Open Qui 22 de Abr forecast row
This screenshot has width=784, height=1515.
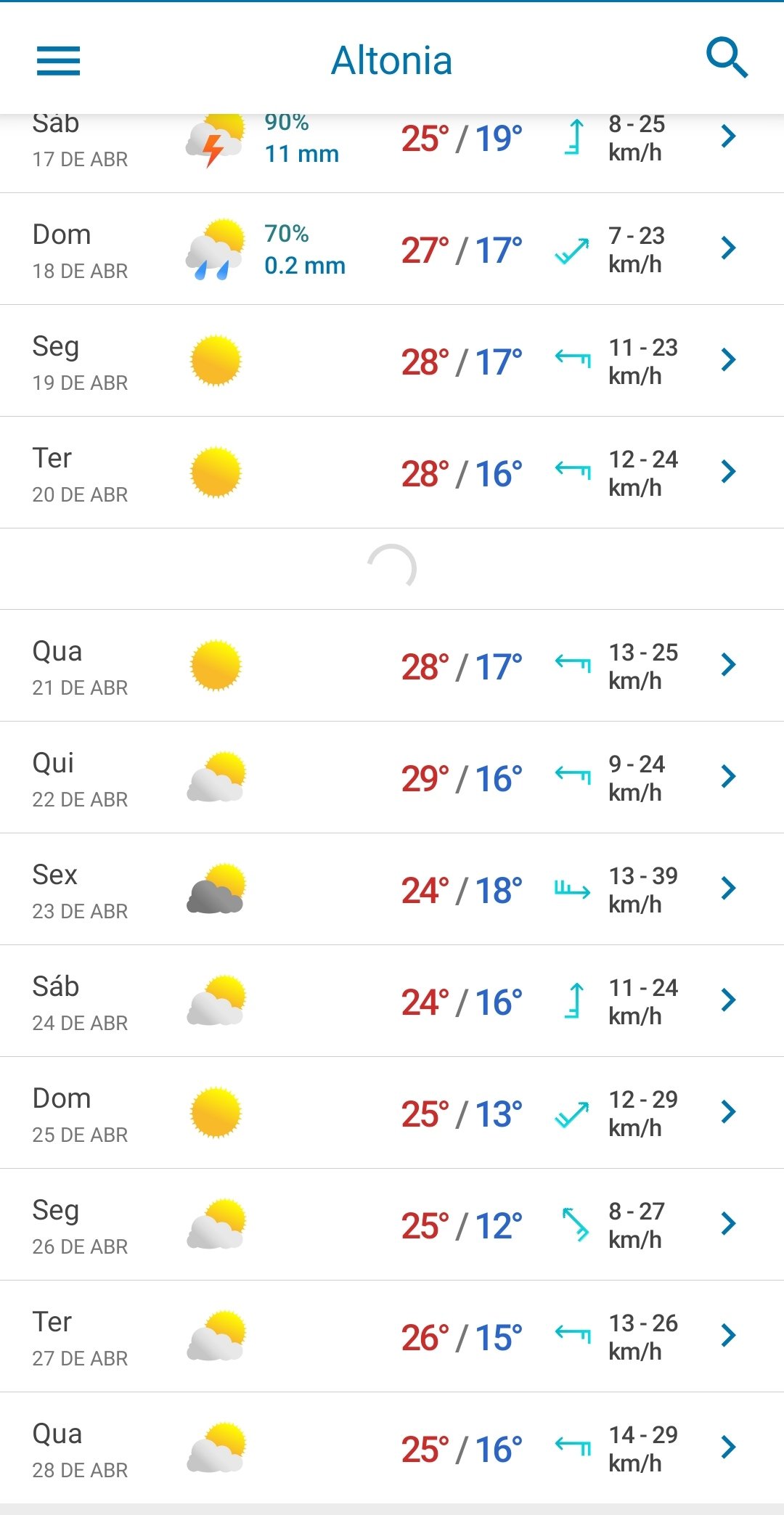tap(392, 777)
